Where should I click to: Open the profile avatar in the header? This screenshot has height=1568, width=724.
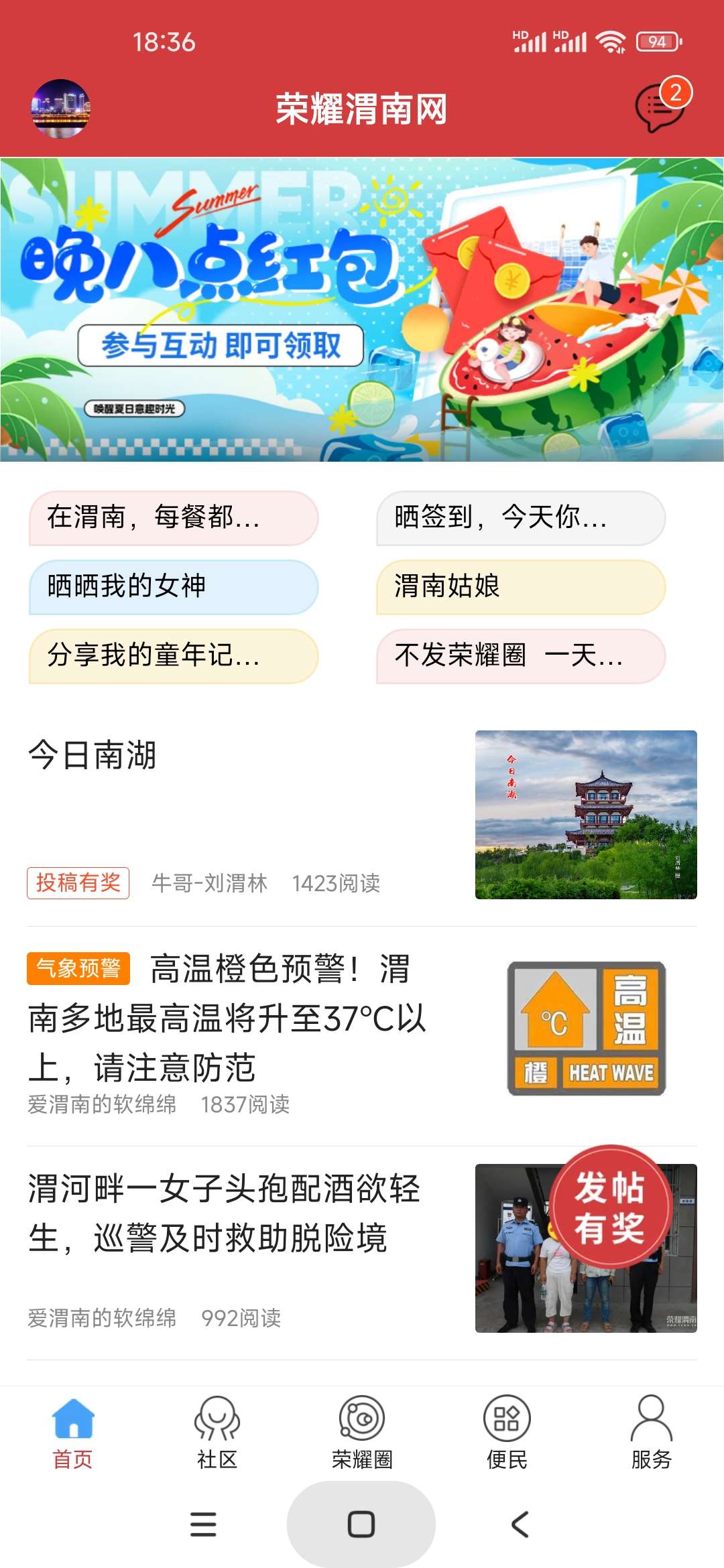tap(60, 109)
